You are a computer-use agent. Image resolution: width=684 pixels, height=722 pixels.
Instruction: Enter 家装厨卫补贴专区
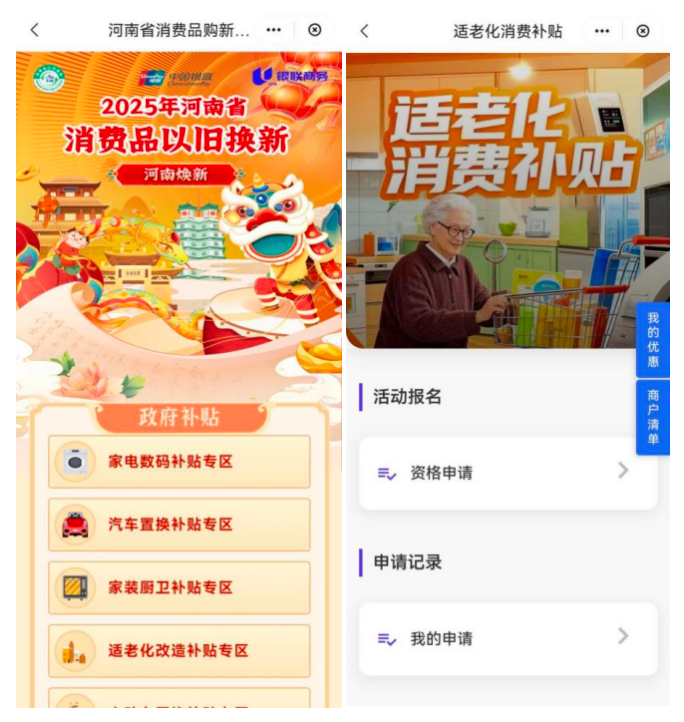coord(179,587)
